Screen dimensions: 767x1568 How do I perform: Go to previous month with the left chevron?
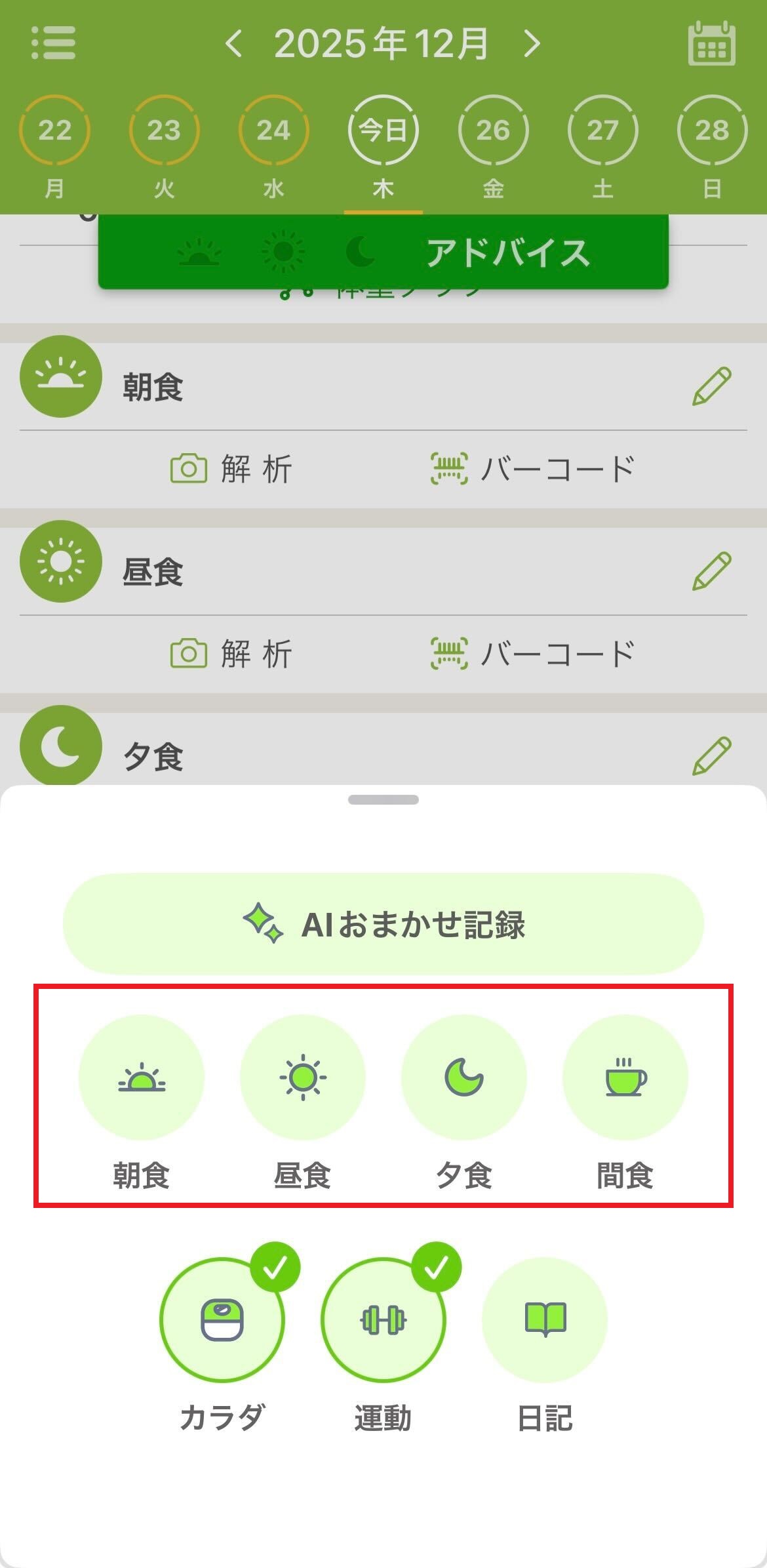pyautogui.click(x=234, y=45)
